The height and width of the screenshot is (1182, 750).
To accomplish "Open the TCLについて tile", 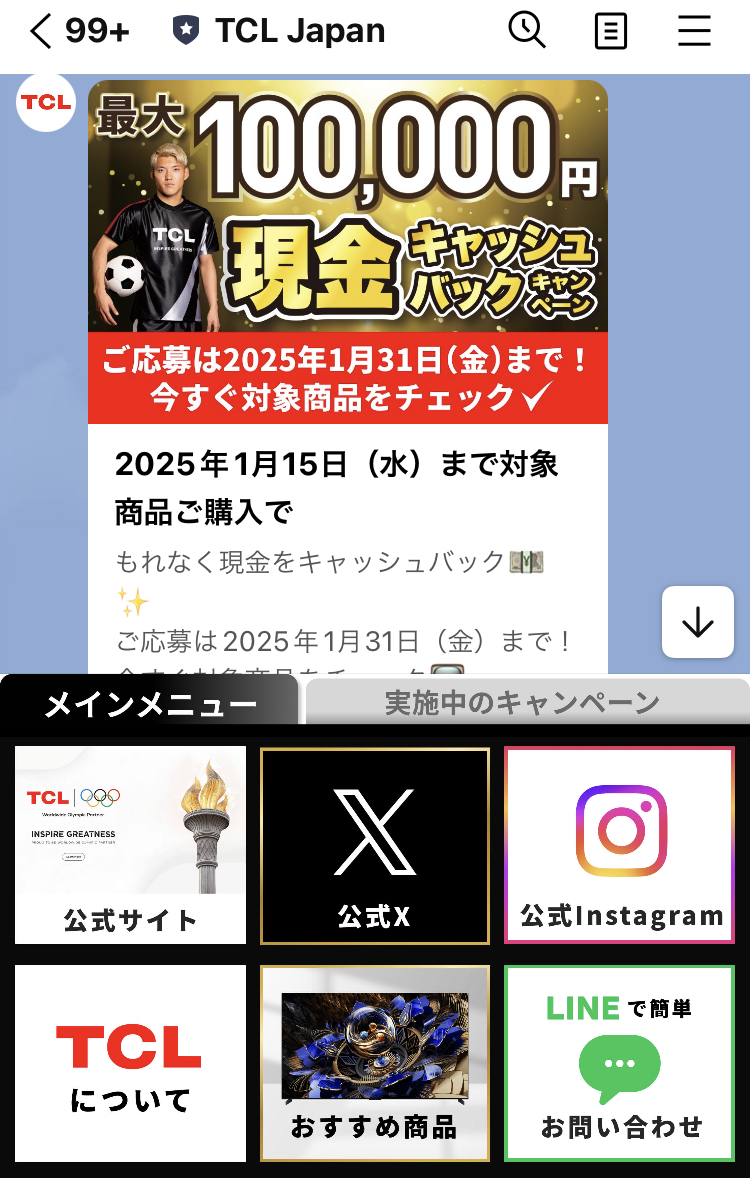I will [x=130, y=1063].
